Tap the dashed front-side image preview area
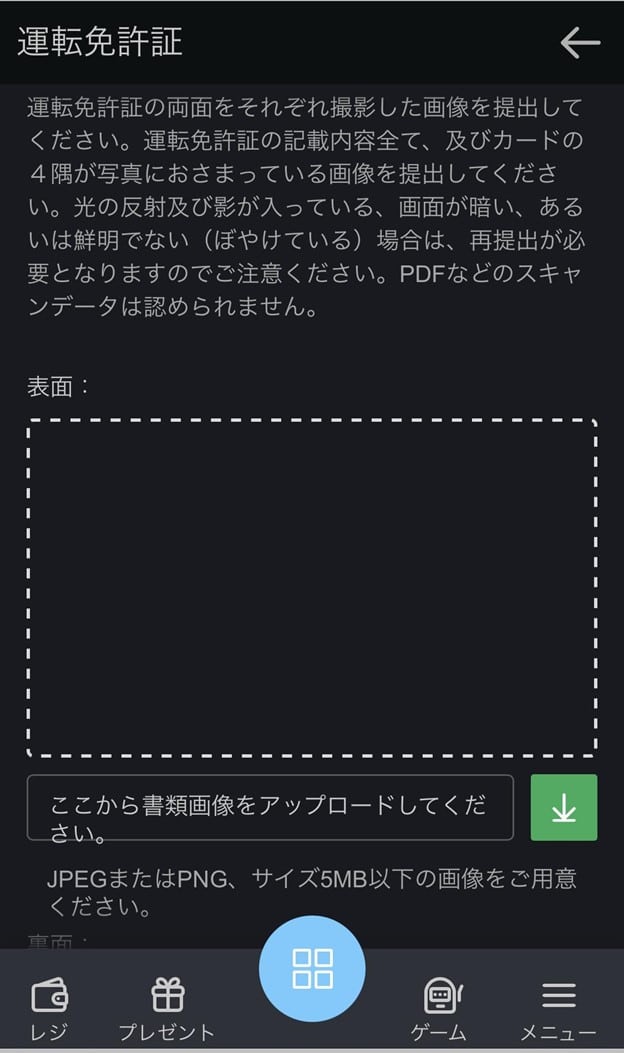 (312, 588)
